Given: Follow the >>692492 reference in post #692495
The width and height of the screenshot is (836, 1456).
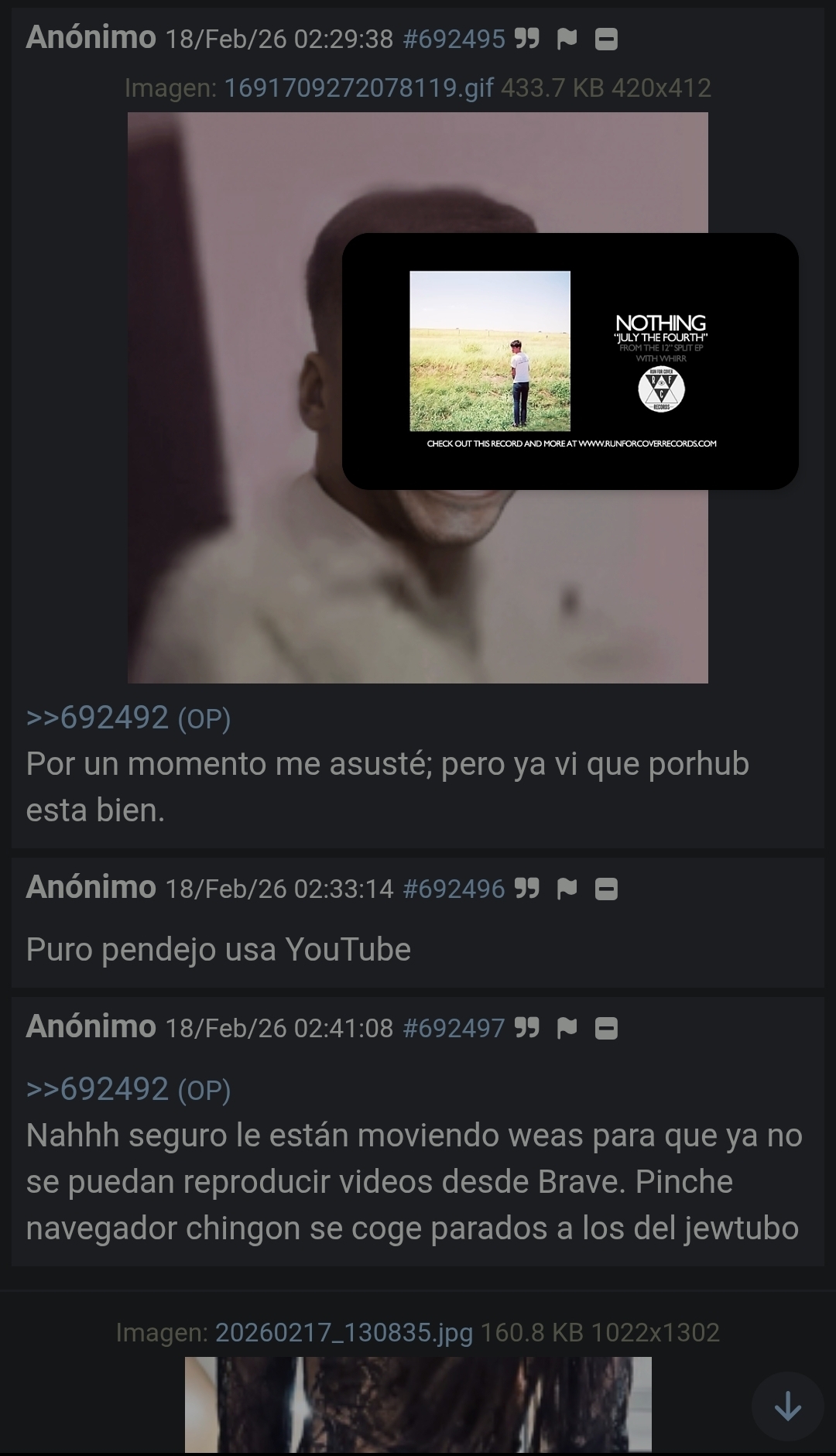Looking at the screenshot, I should click(x=98, y=718).
